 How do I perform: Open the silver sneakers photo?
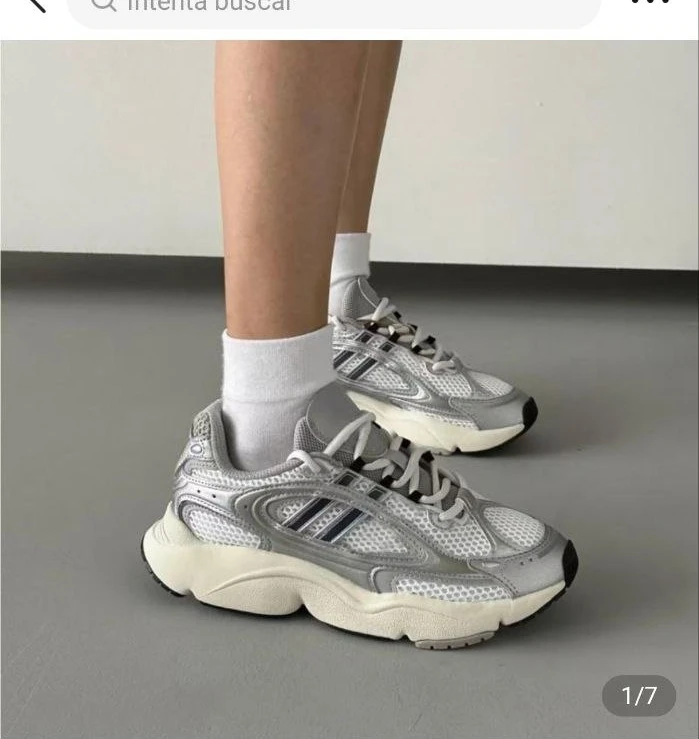pyautogui.click(x=350, y=390)
